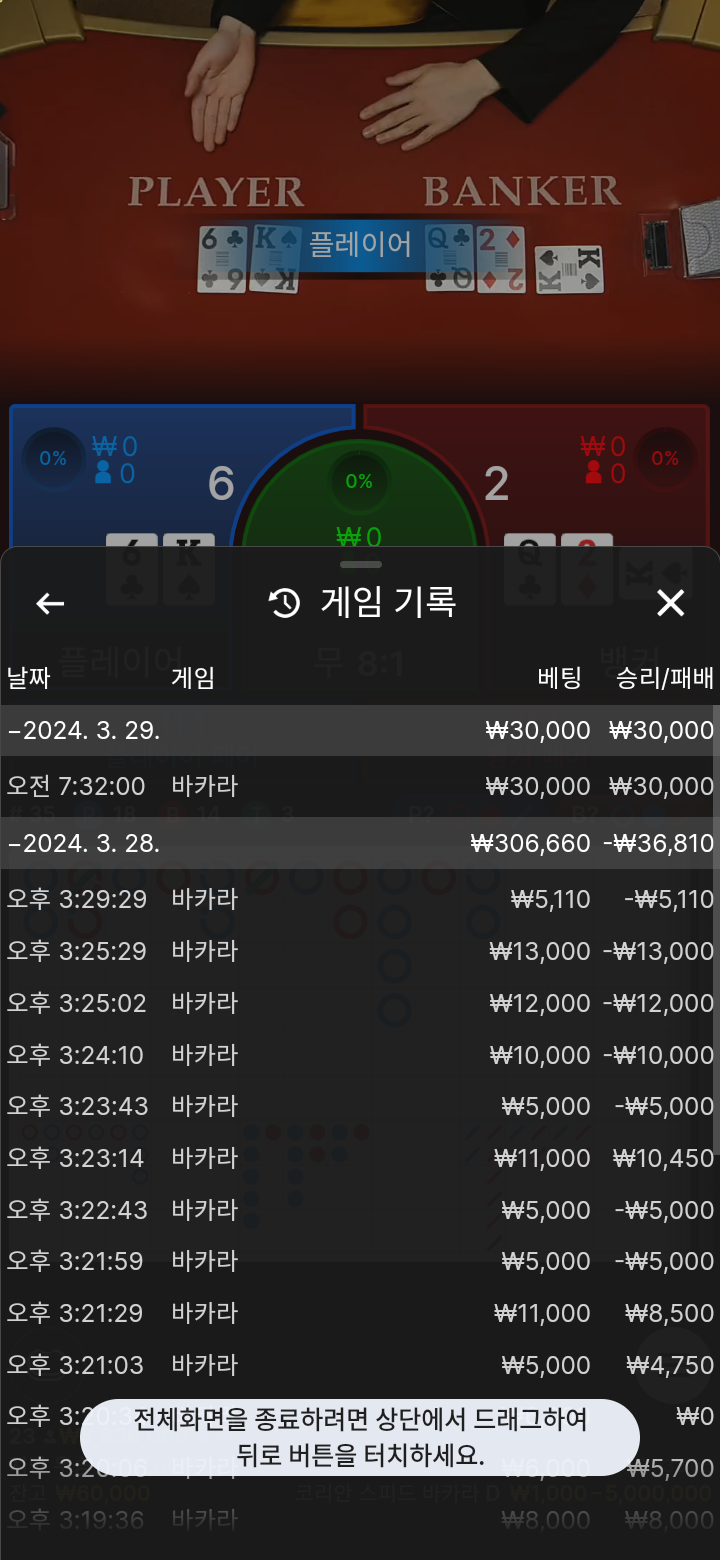Viewport: 720px width, 1560px height.
Task: Collapse the 2024. 3. 29. date group
Action: [x=360, y=730]
